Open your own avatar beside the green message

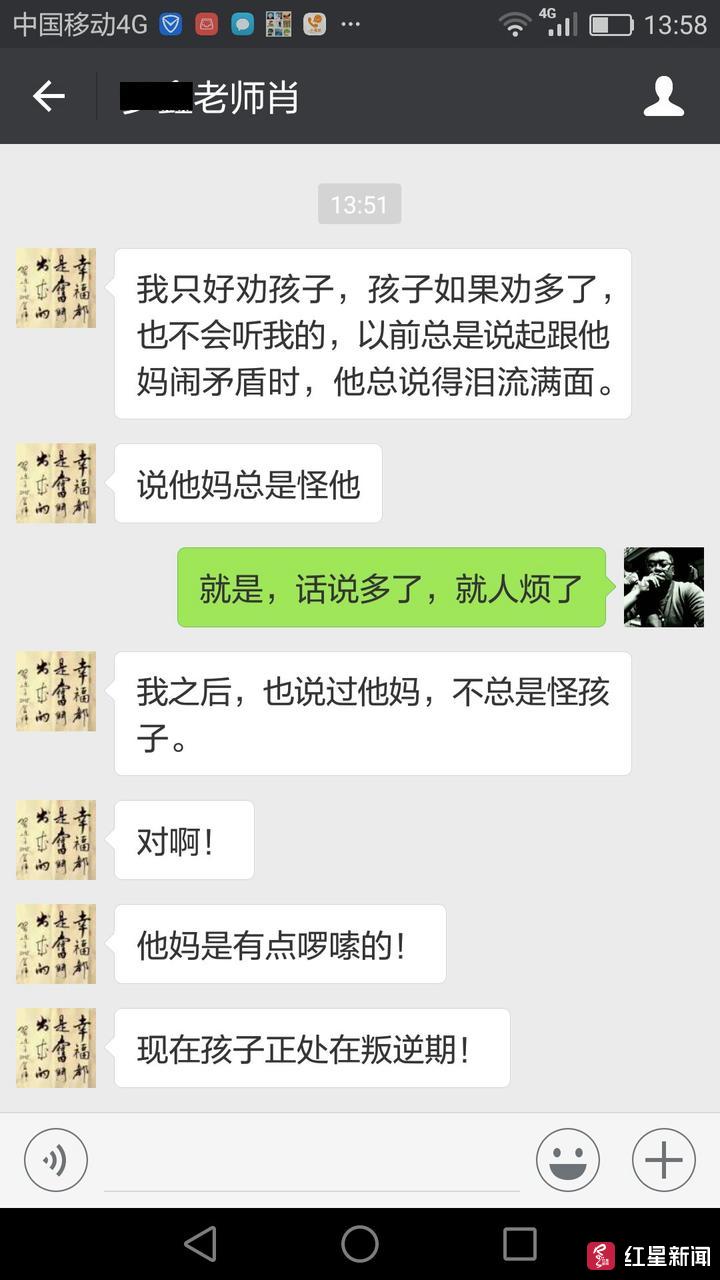point(664,587)
